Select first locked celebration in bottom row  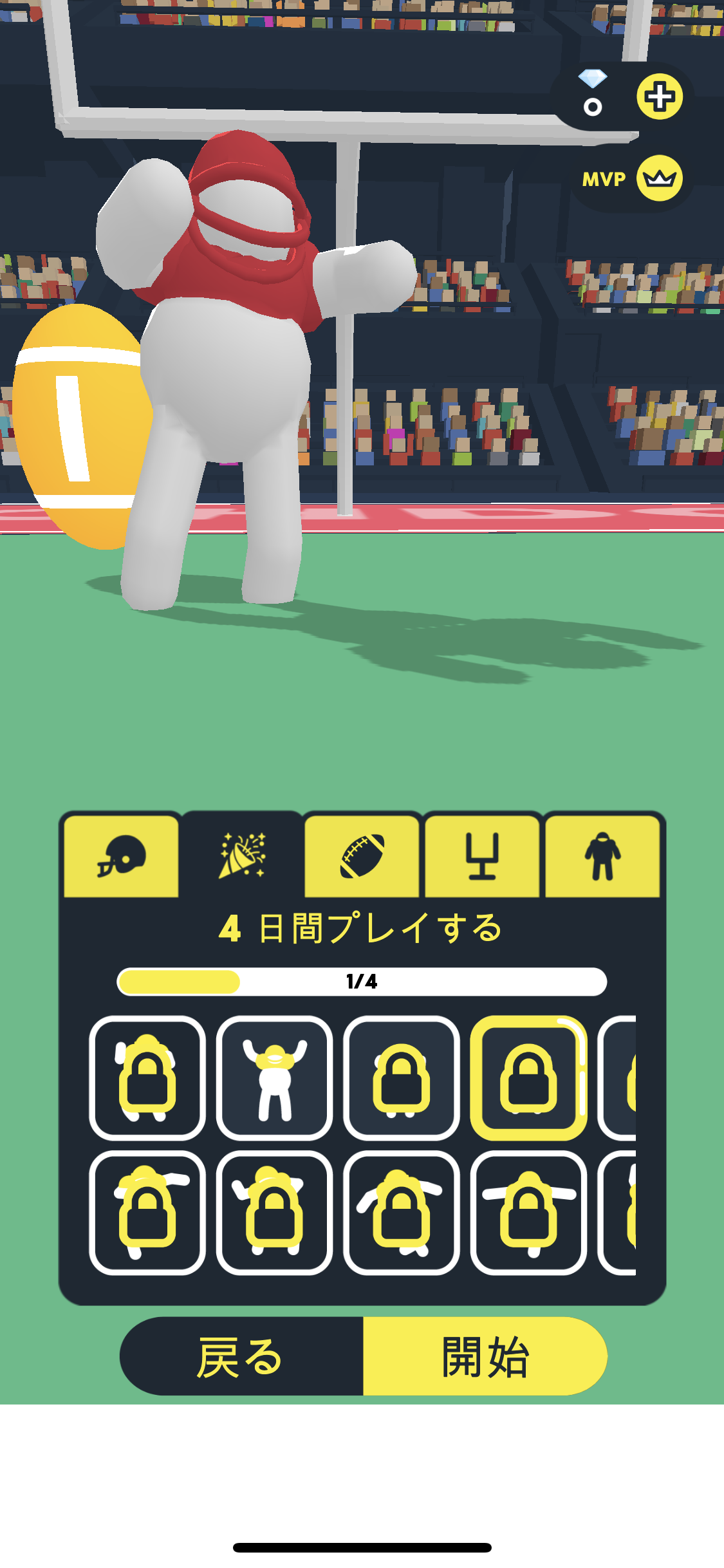[147, 1213]
